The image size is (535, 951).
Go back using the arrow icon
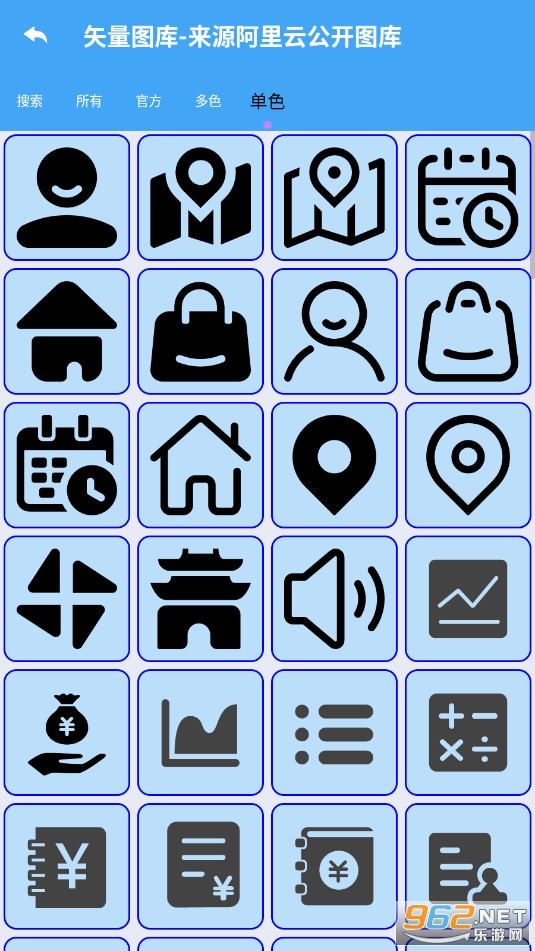pyautogui.click(x=35, y=36)
